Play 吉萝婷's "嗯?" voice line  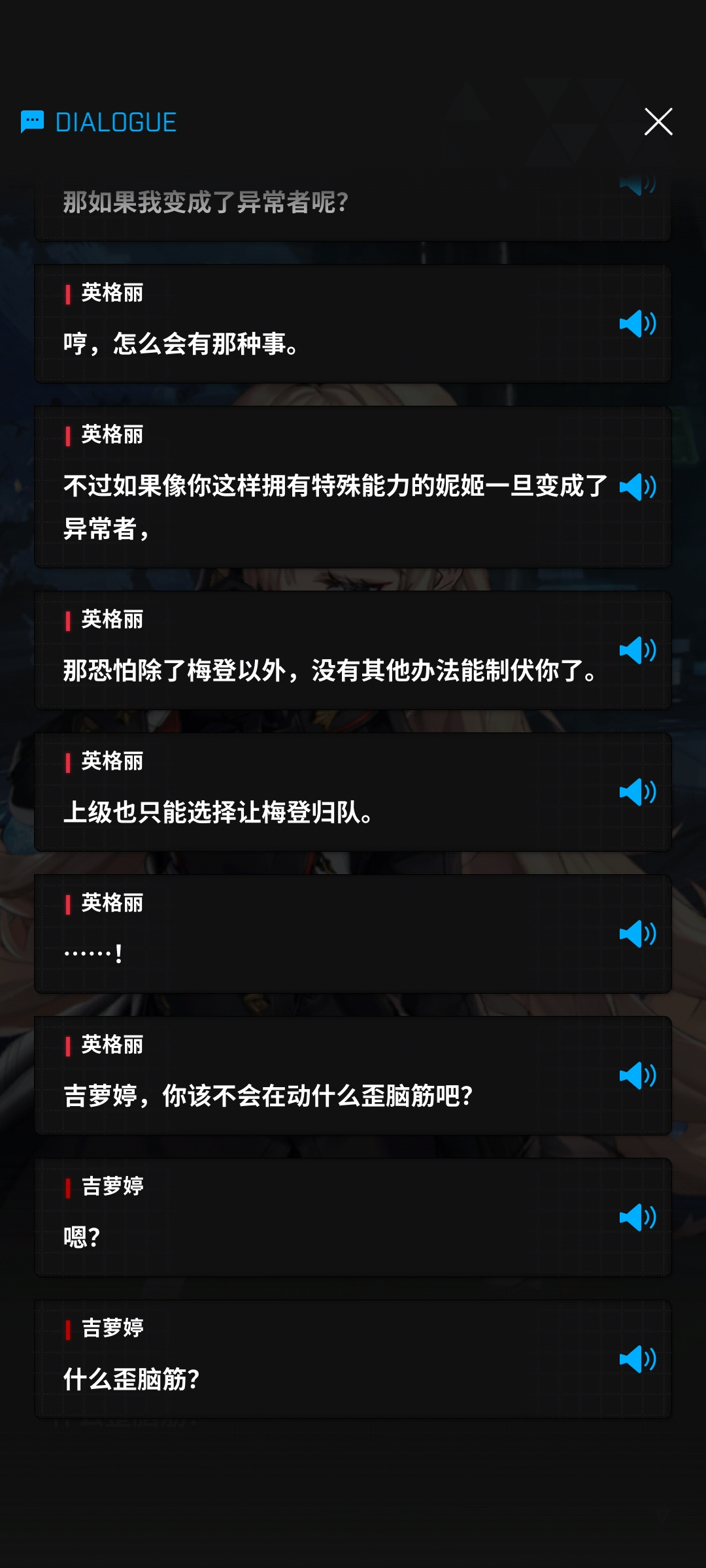[637, 1217]
